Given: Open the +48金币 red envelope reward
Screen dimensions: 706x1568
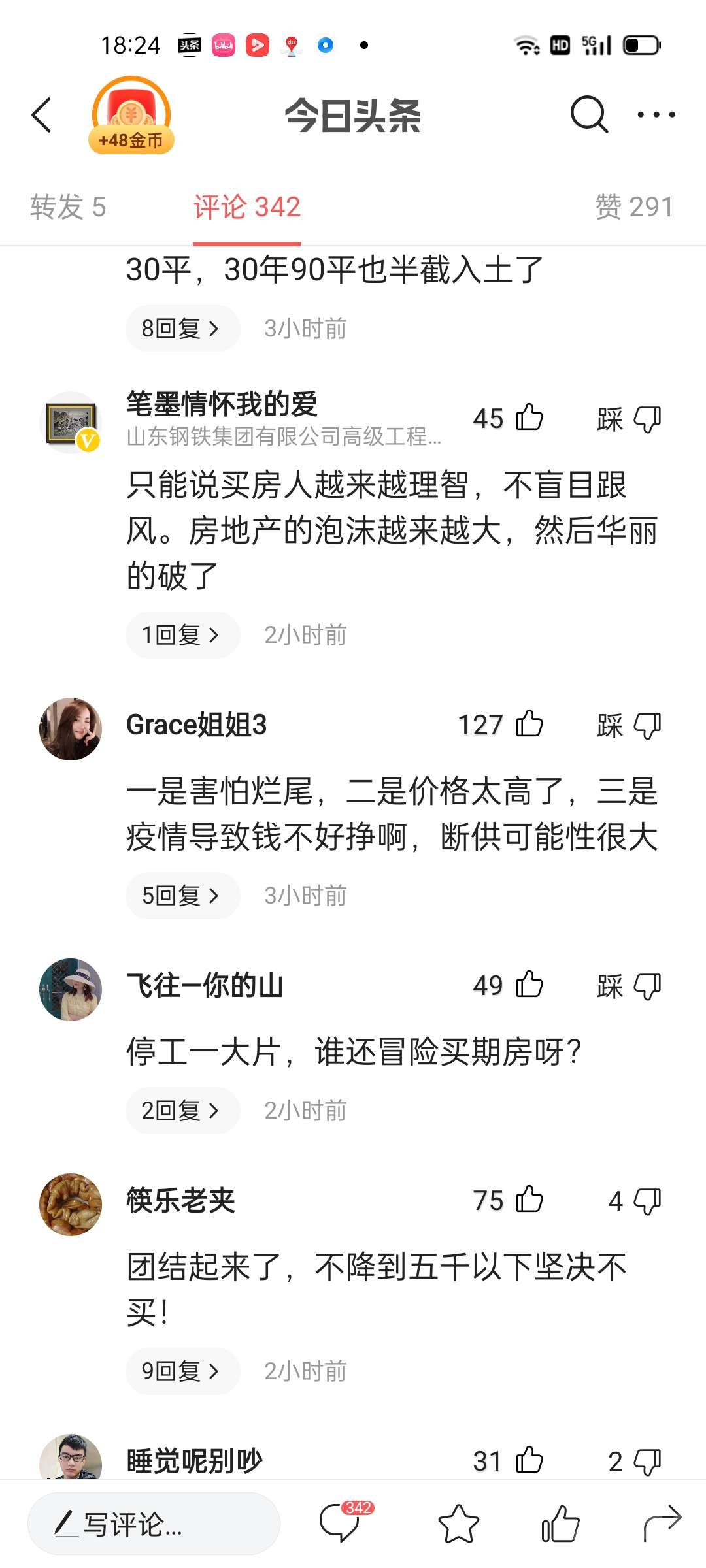Looking at the screenshot, I should click(x=131, y=116).
